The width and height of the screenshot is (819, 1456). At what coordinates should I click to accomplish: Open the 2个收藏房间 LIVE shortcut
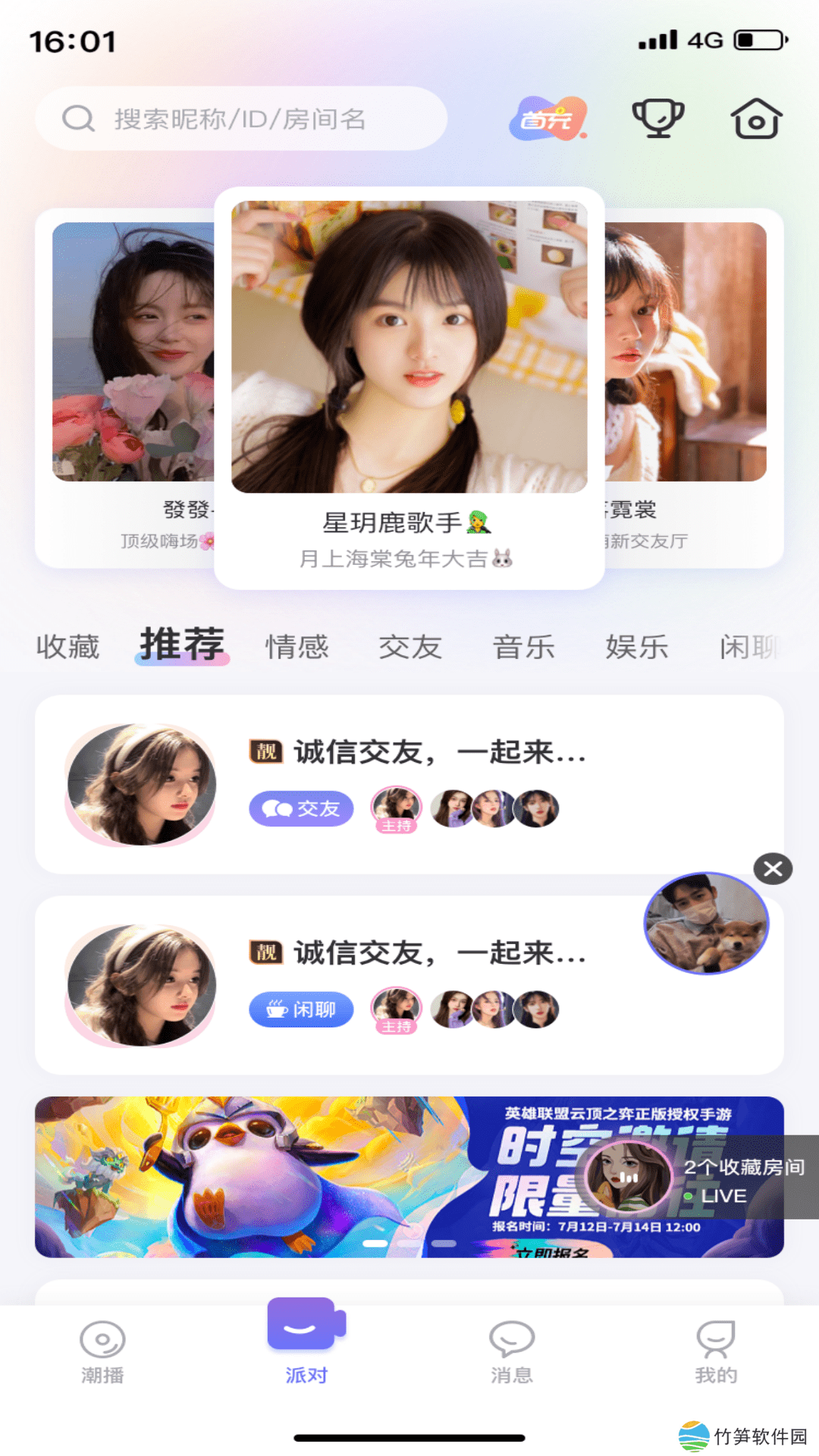pos(728,1180)
